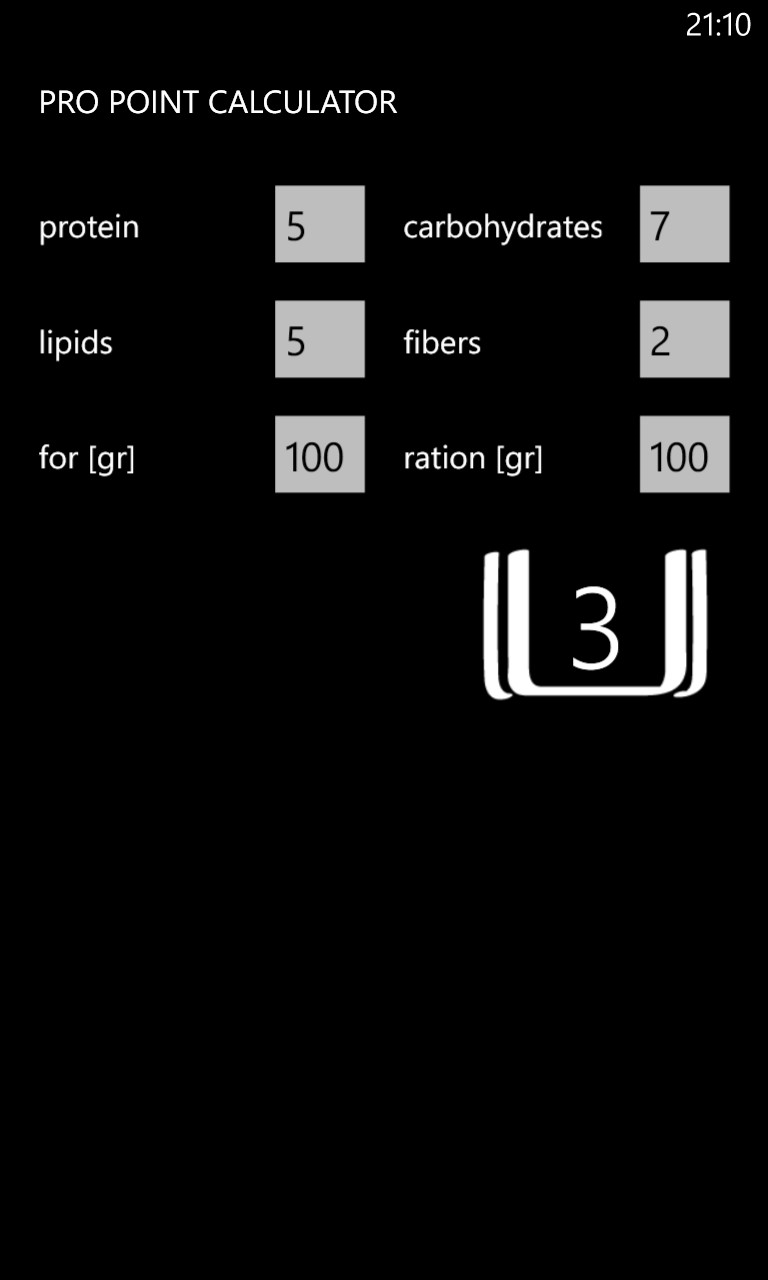Select the for [gr] input box
The width and height of the screenshot is (768, 1280).
(x=320, y=455)
